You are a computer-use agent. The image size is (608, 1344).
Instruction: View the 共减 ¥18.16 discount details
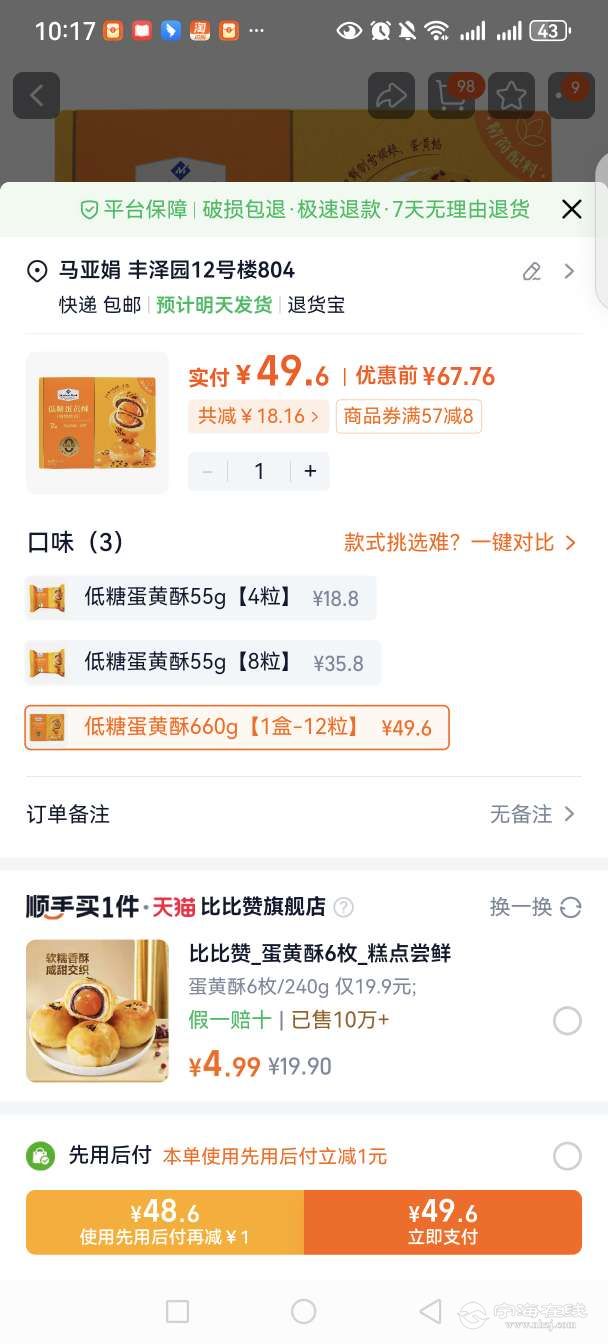[258, 416]
